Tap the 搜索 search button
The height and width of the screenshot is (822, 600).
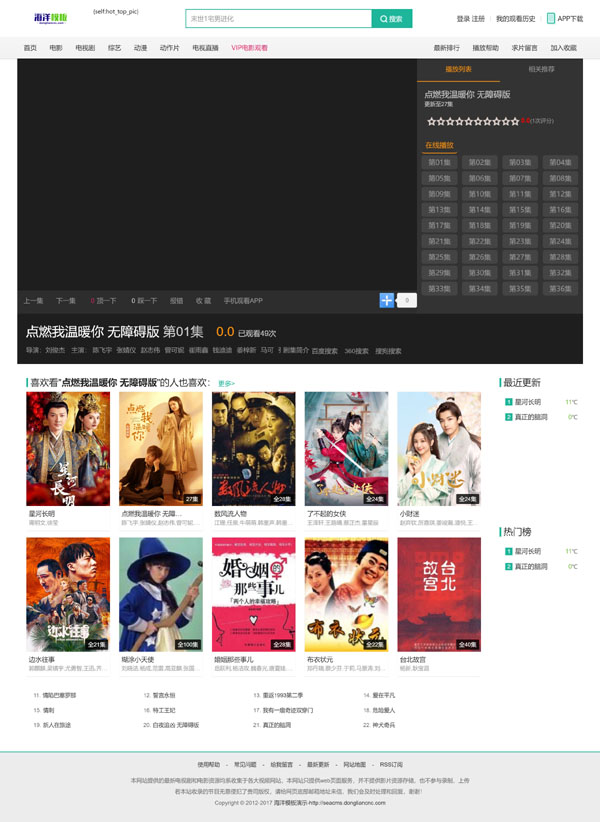pyautogui.click(x=391, y=18)
